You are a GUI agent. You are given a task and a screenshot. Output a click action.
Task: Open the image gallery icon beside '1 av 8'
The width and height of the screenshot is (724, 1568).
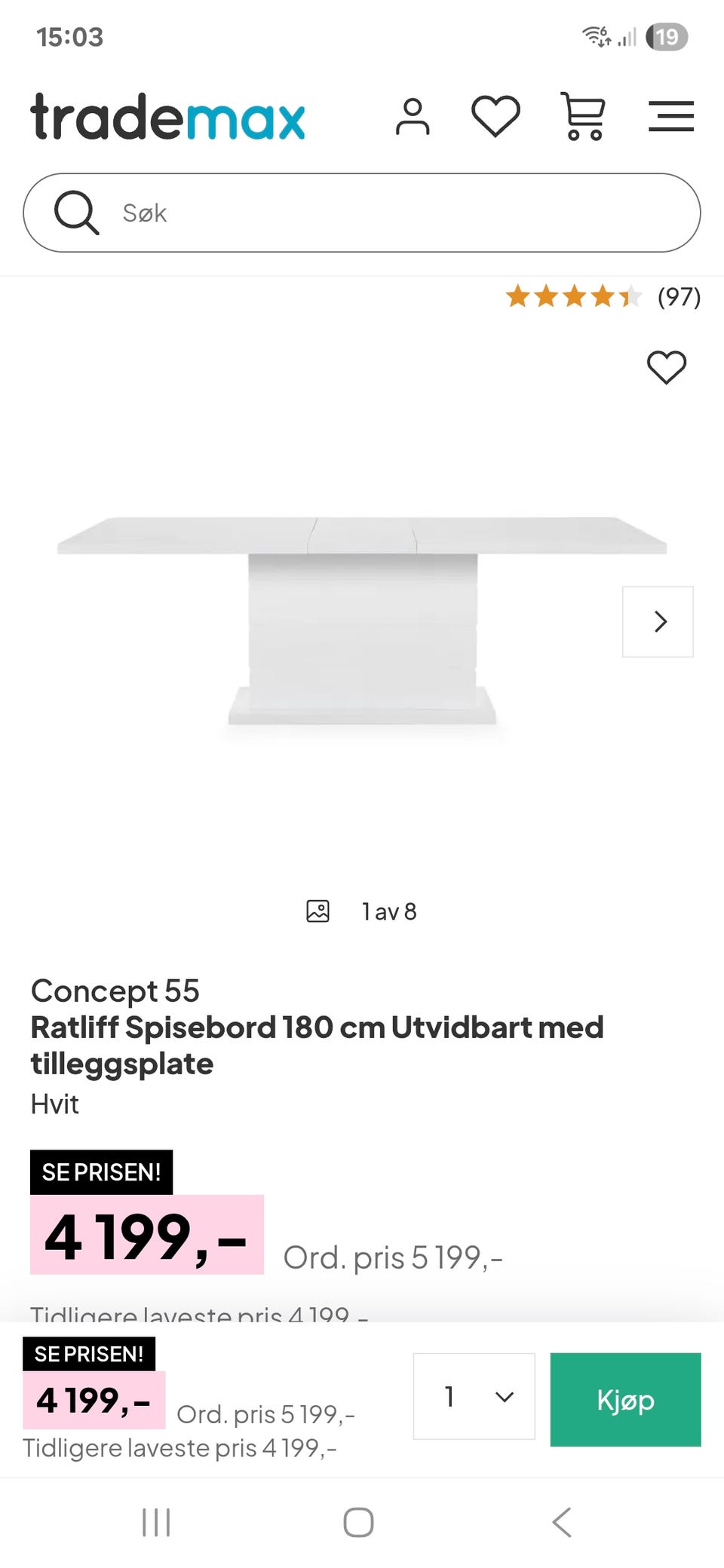318,911
